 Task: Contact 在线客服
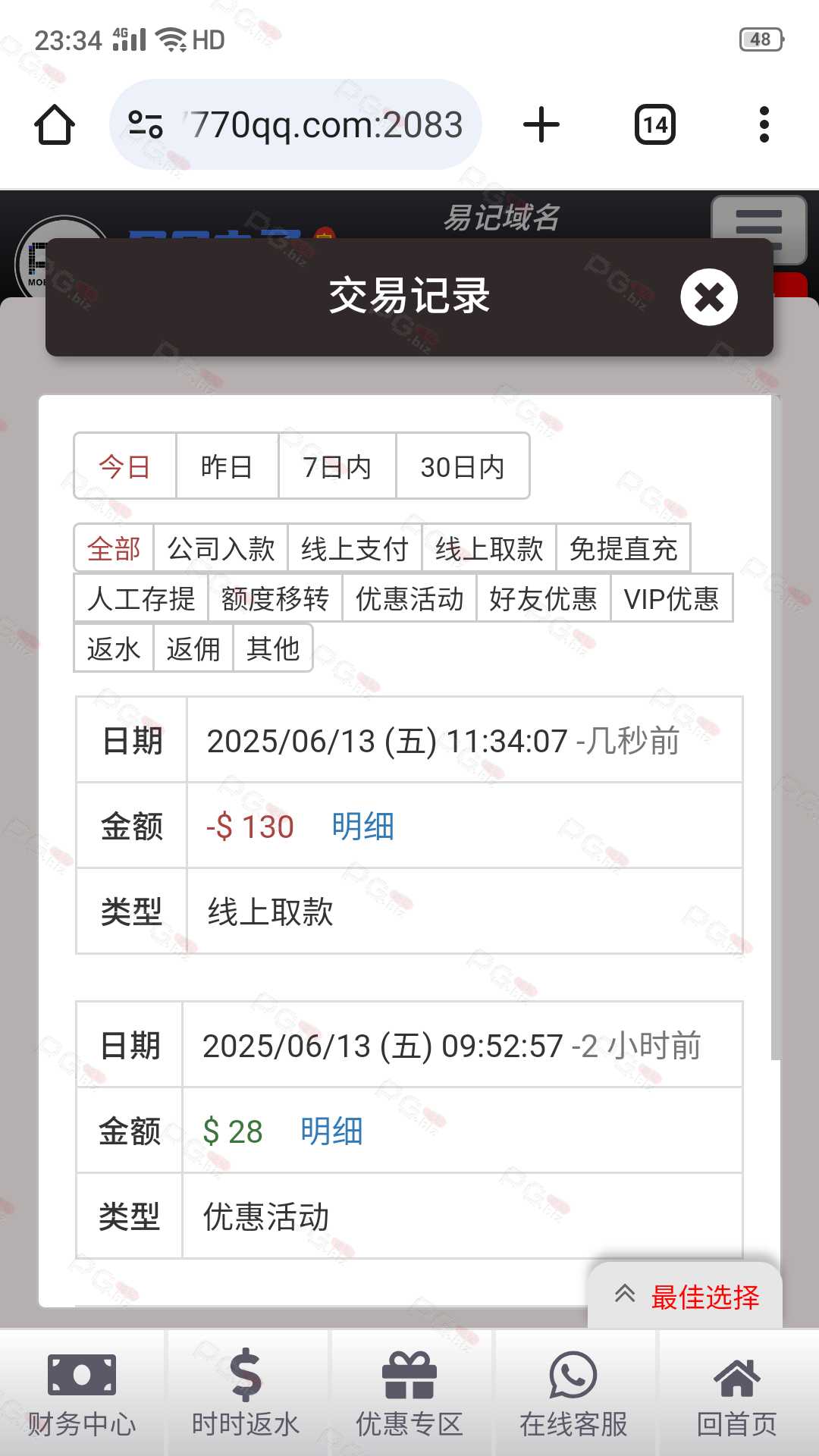[573, 1393]
